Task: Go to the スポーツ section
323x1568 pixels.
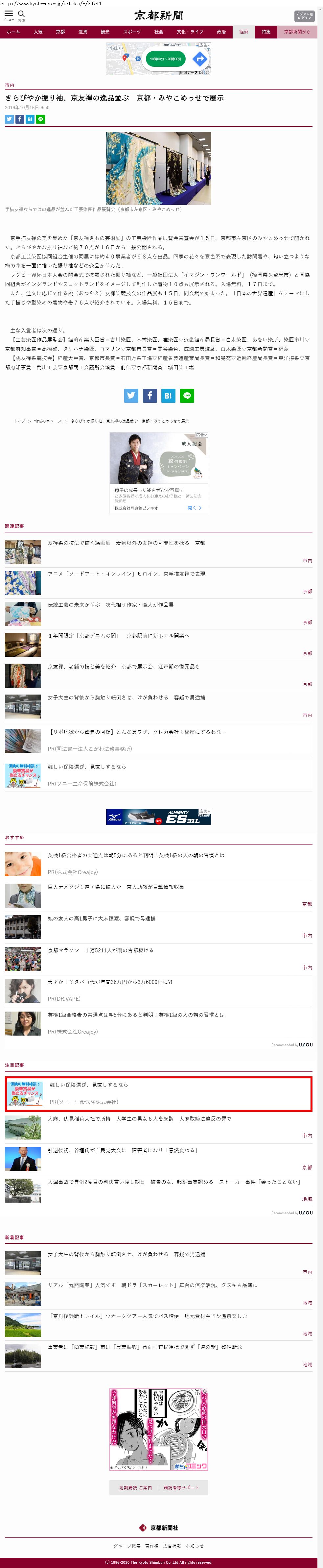Action: (x=131, y=32)
